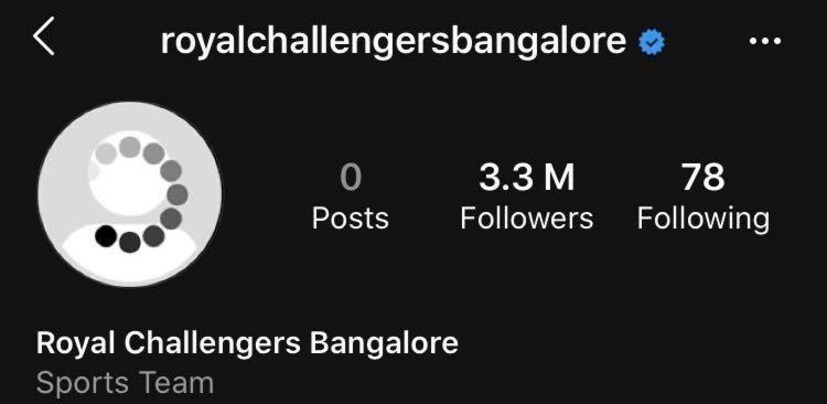View the 3.3 M followers list
Image resolution: width=827 pixels, height=404 pixels.
point(526,197)
